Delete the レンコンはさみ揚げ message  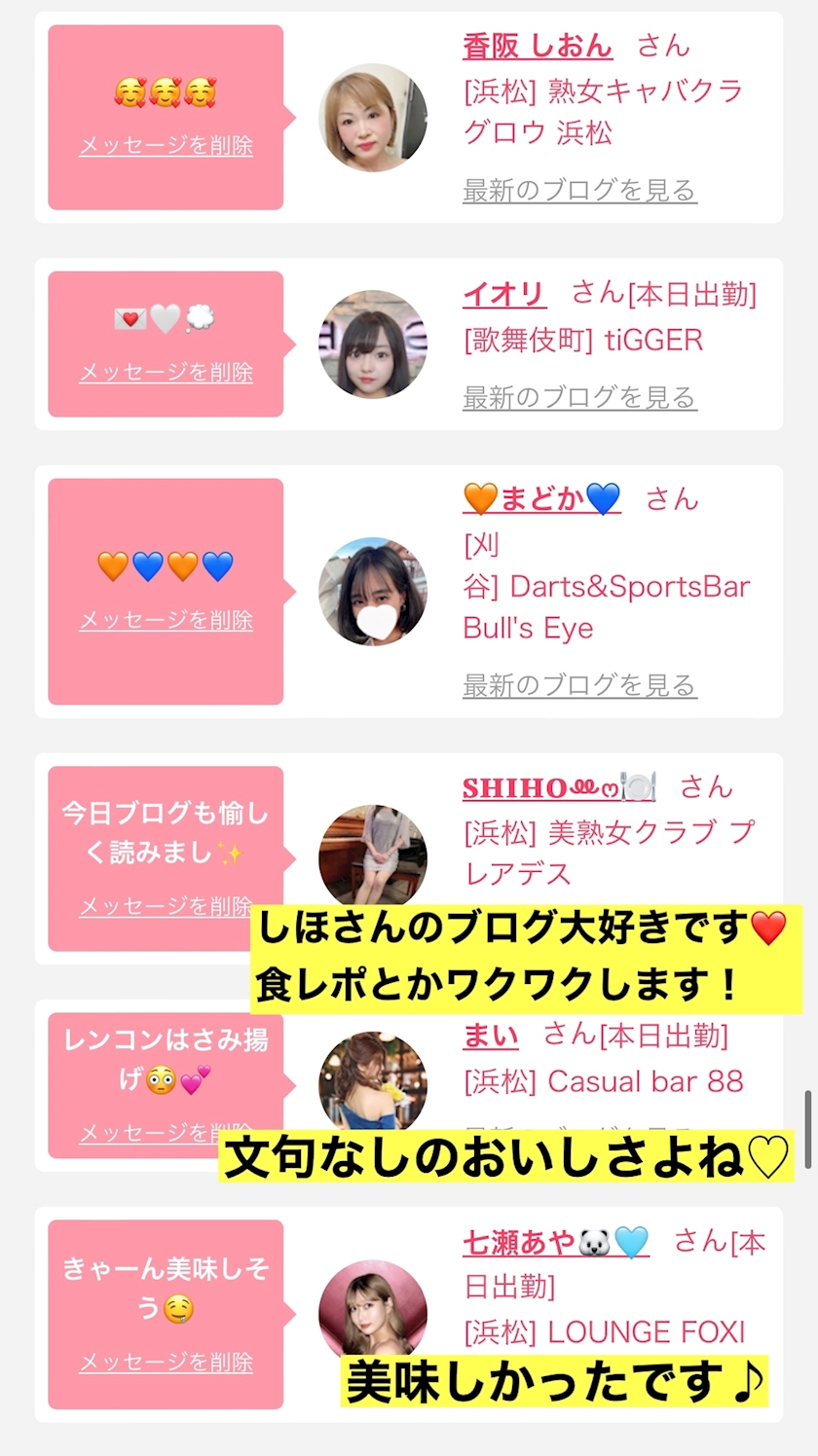166,1133
